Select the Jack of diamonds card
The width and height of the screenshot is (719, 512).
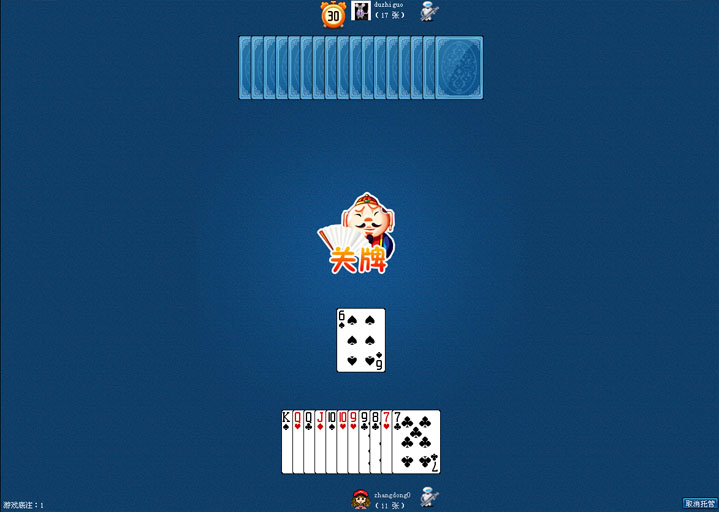point(320,440)
